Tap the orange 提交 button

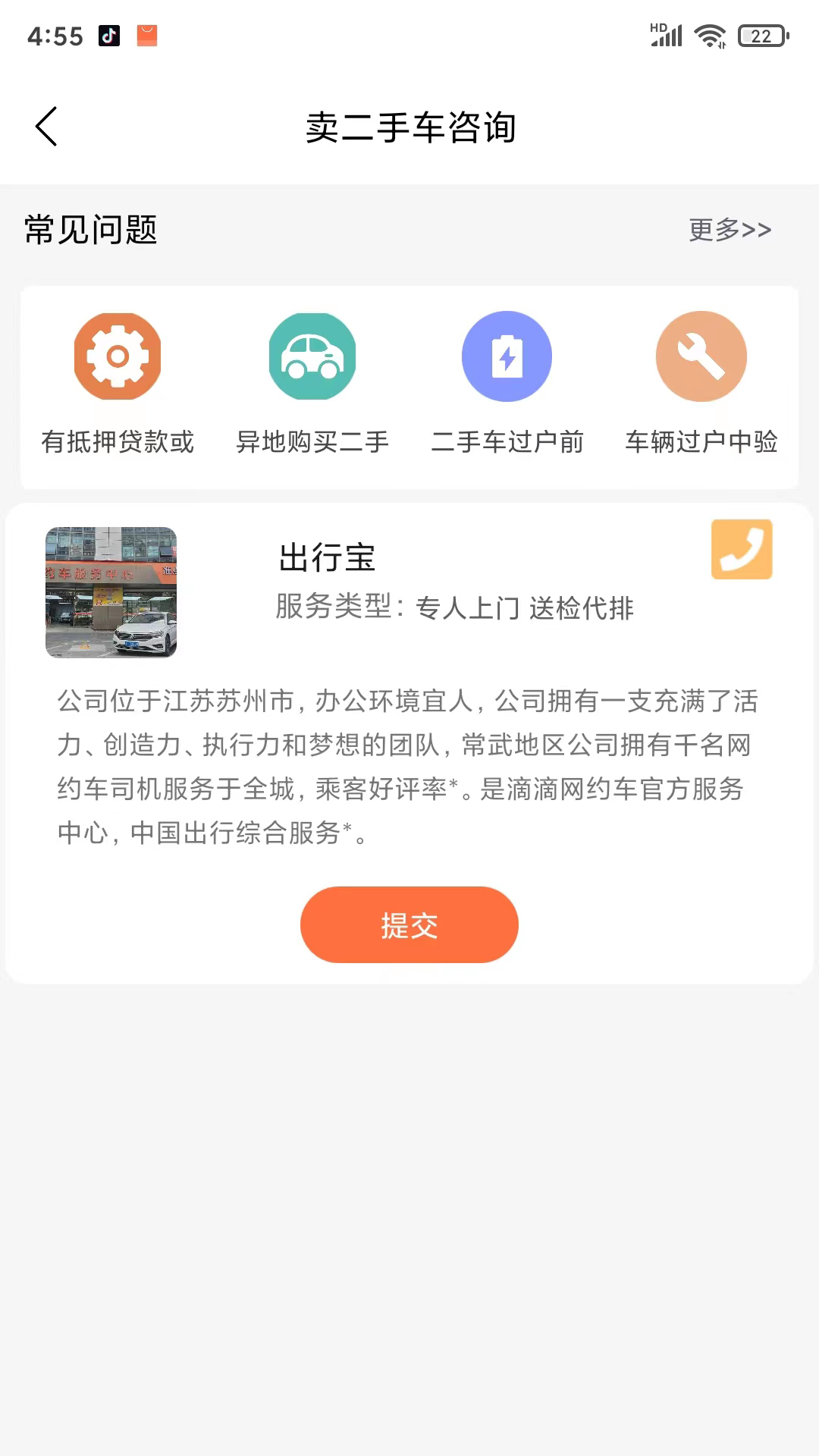pos(409,924)
